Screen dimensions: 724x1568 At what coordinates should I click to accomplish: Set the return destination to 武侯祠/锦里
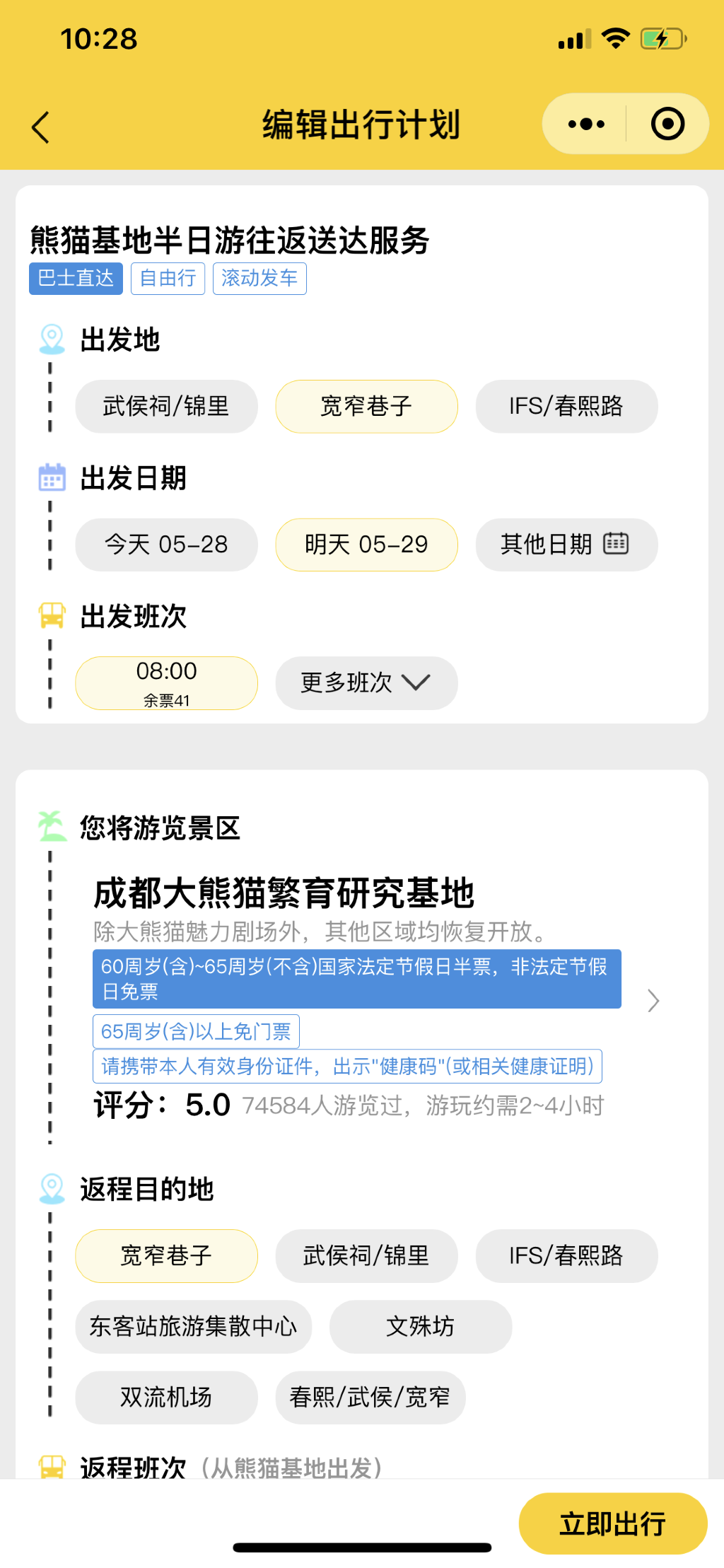click(366, 1256)
